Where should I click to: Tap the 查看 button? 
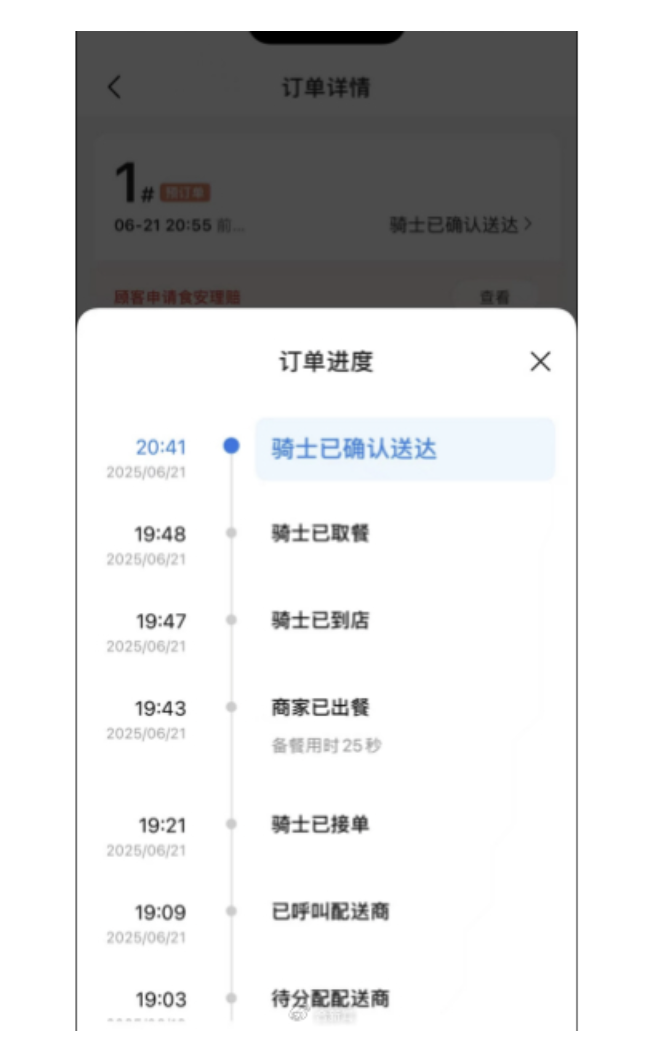494,297
